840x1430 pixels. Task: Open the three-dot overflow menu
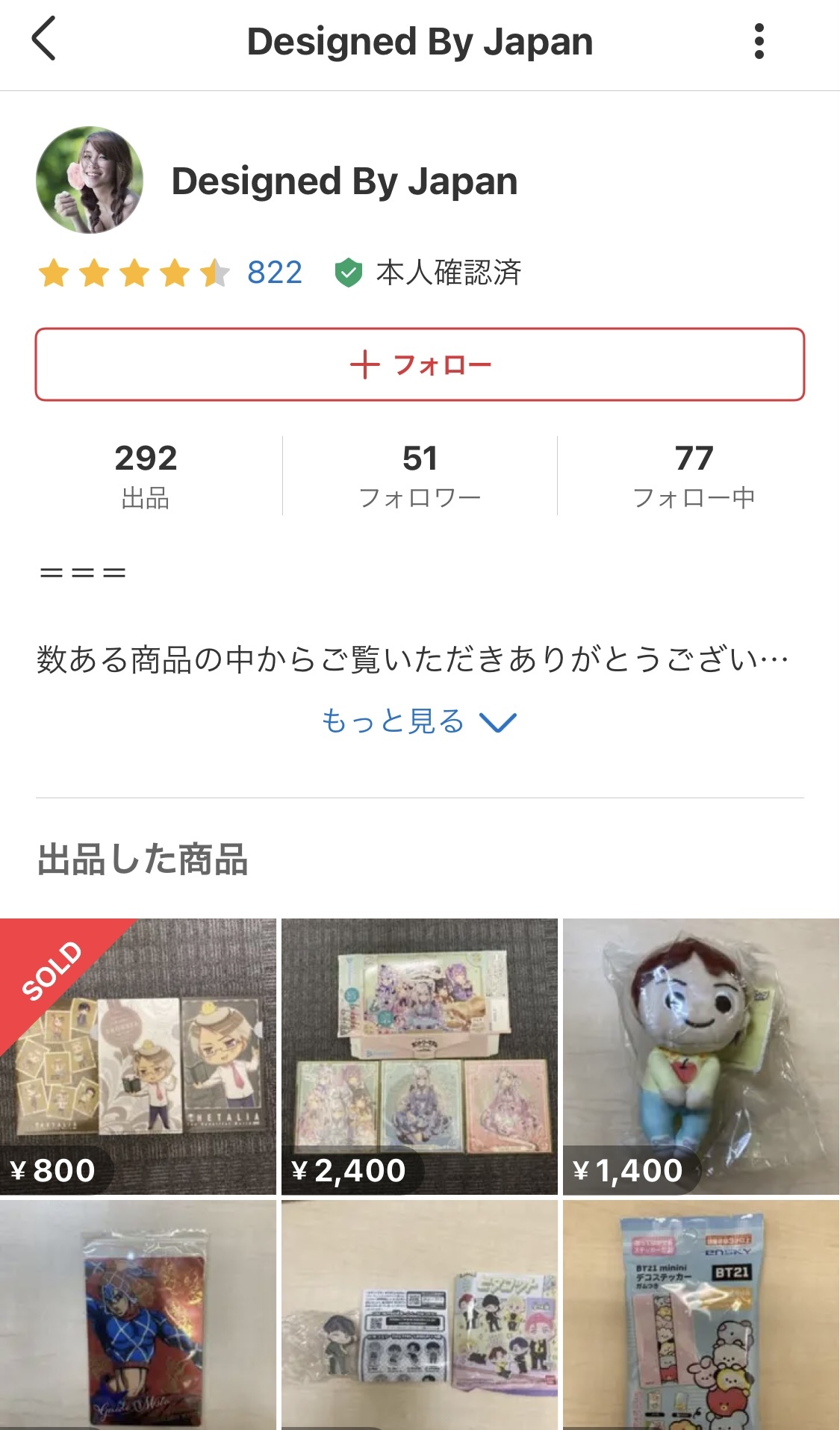pyautogui.click(x=759, y=41)
